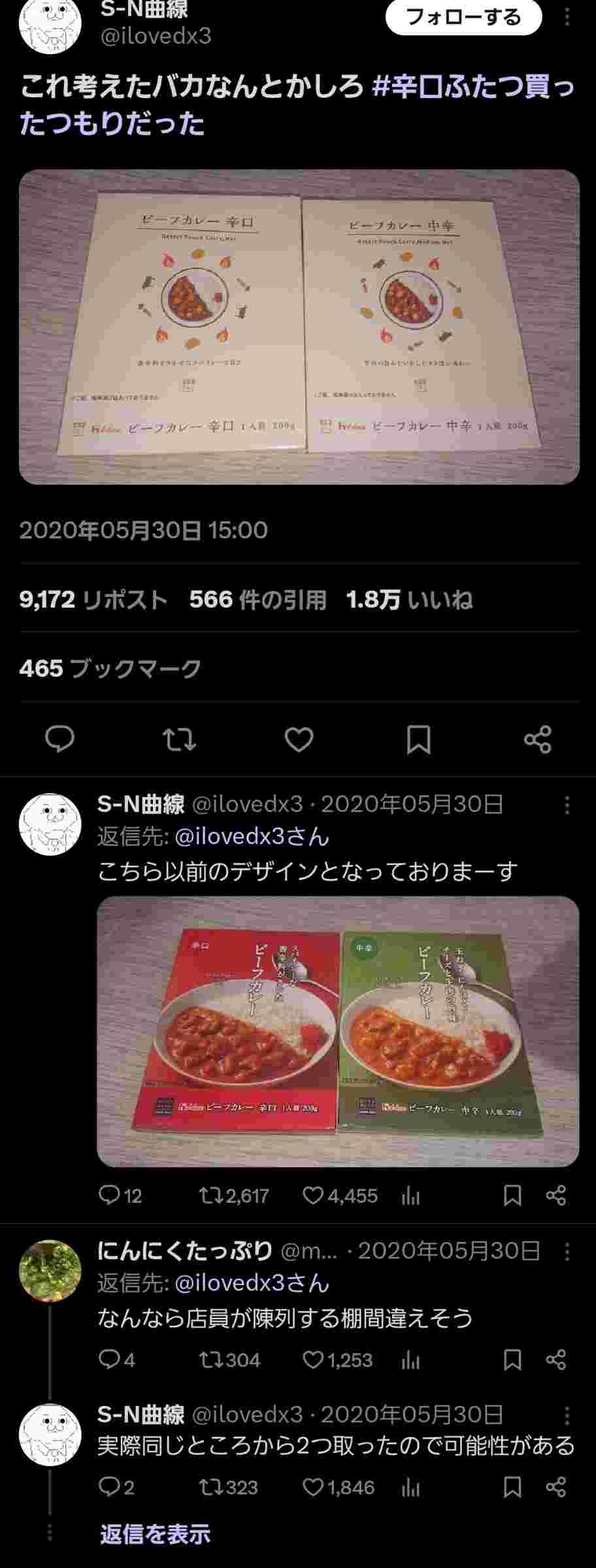
Task: Like the main post
Action: (x=299, y=740)
